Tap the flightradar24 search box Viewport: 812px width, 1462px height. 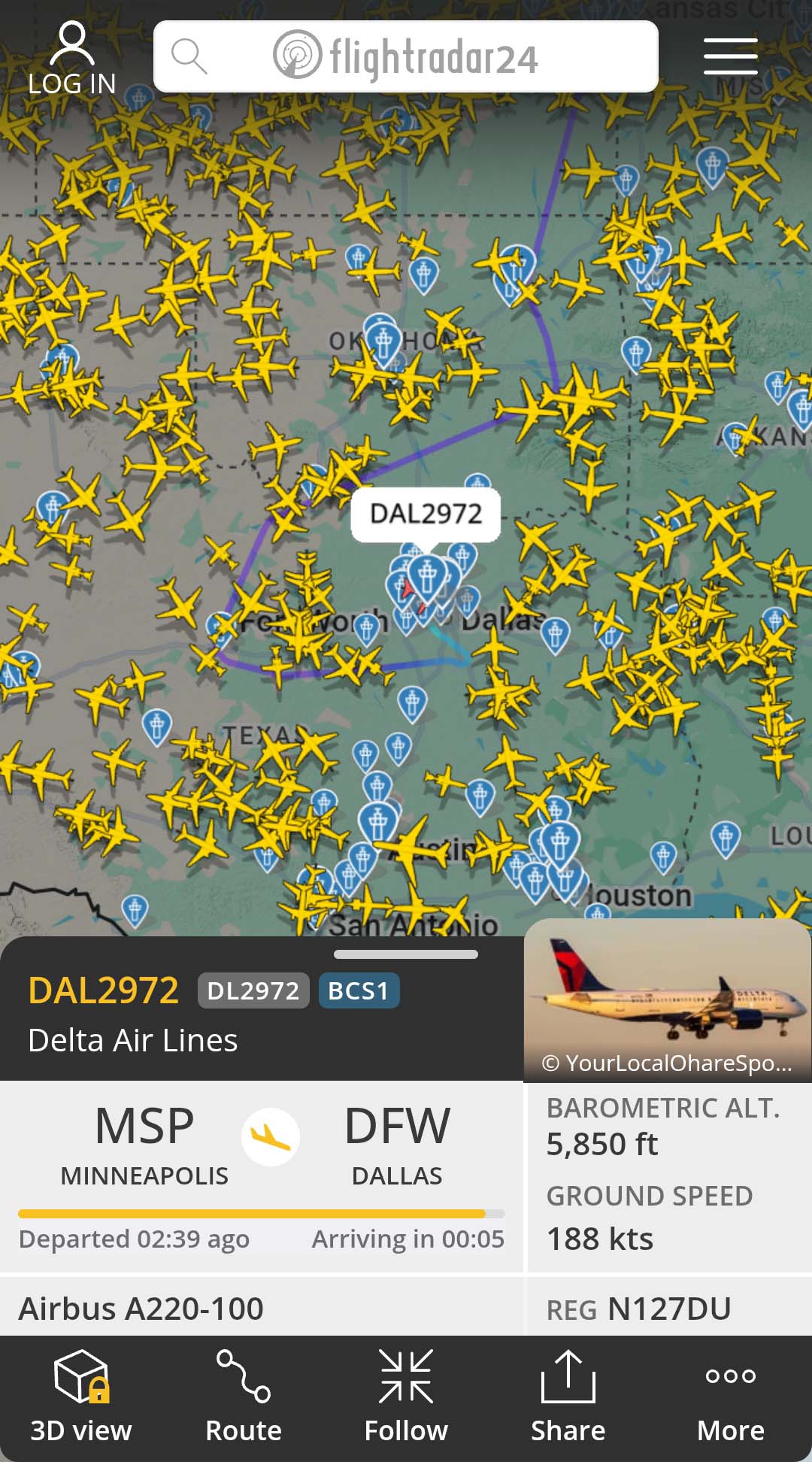click(x=406, y=57)
